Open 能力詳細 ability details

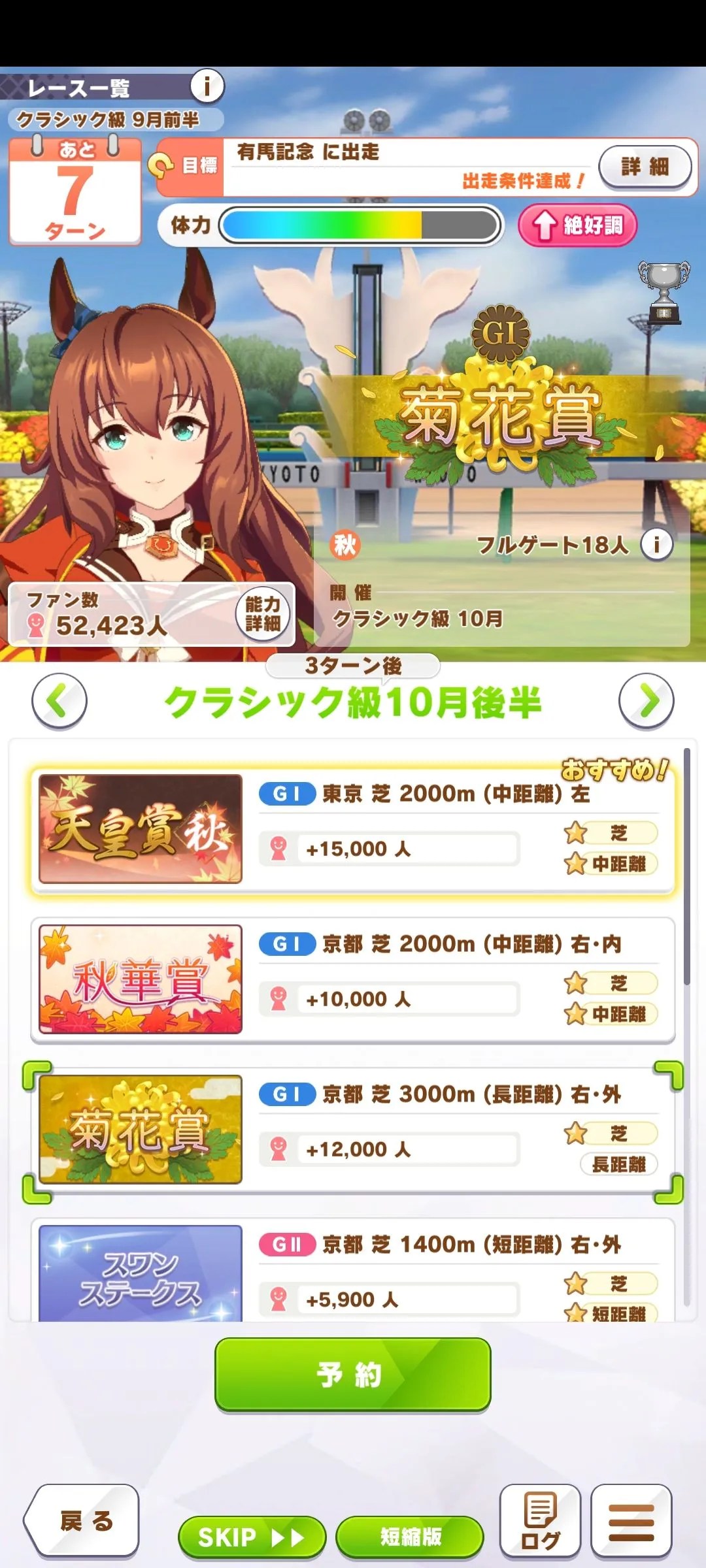(263, 614)
